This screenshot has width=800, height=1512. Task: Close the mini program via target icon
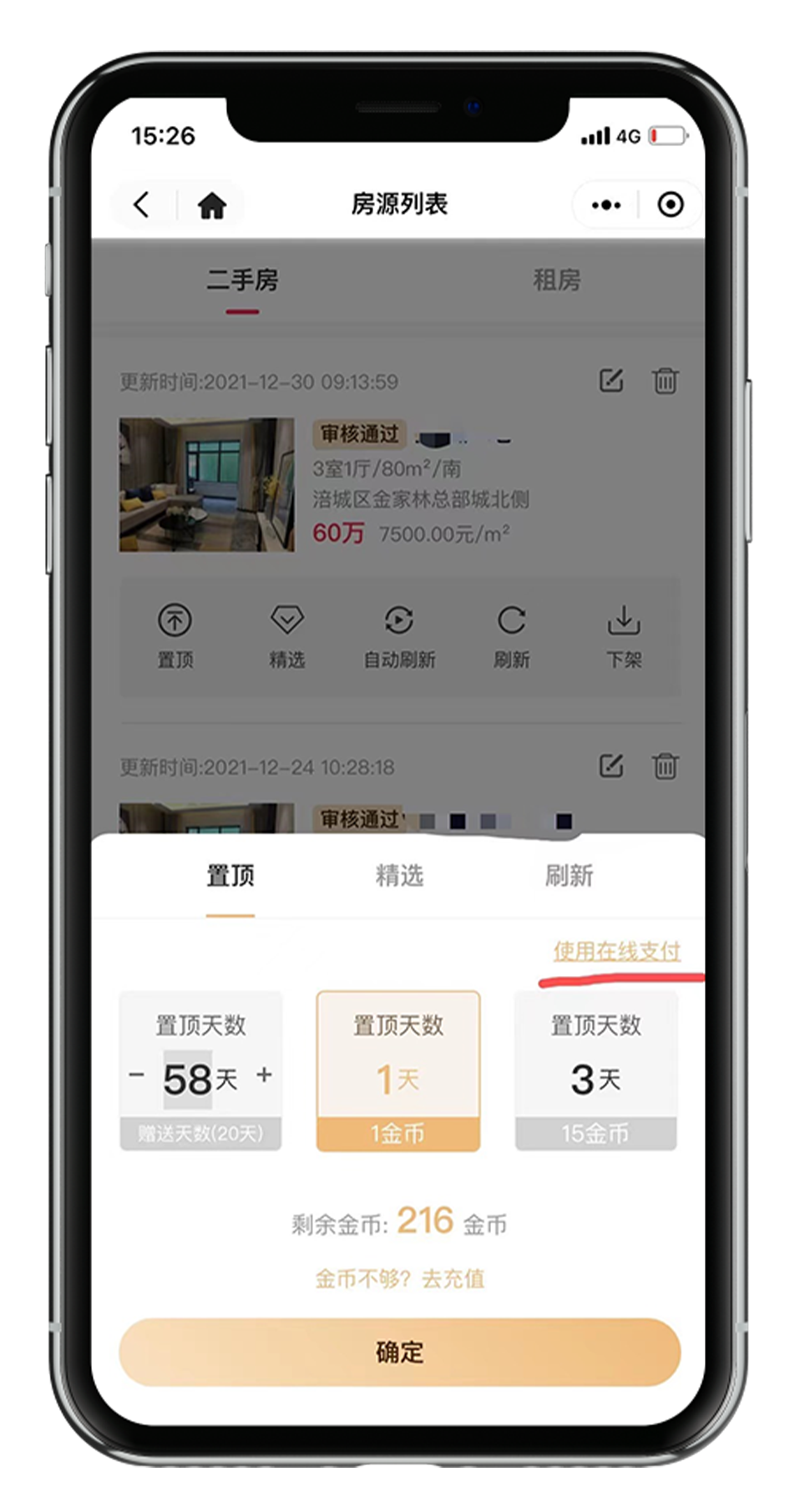tap(670, 205)
